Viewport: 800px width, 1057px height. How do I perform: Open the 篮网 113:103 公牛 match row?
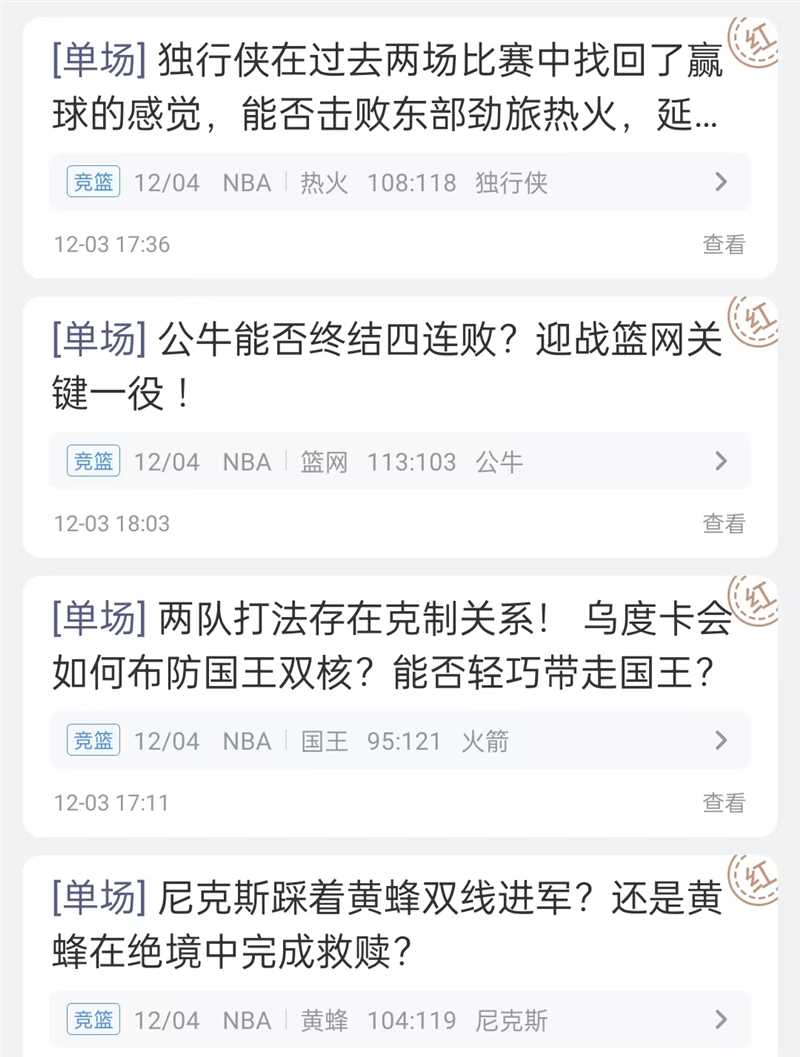(x=400, y=461)
